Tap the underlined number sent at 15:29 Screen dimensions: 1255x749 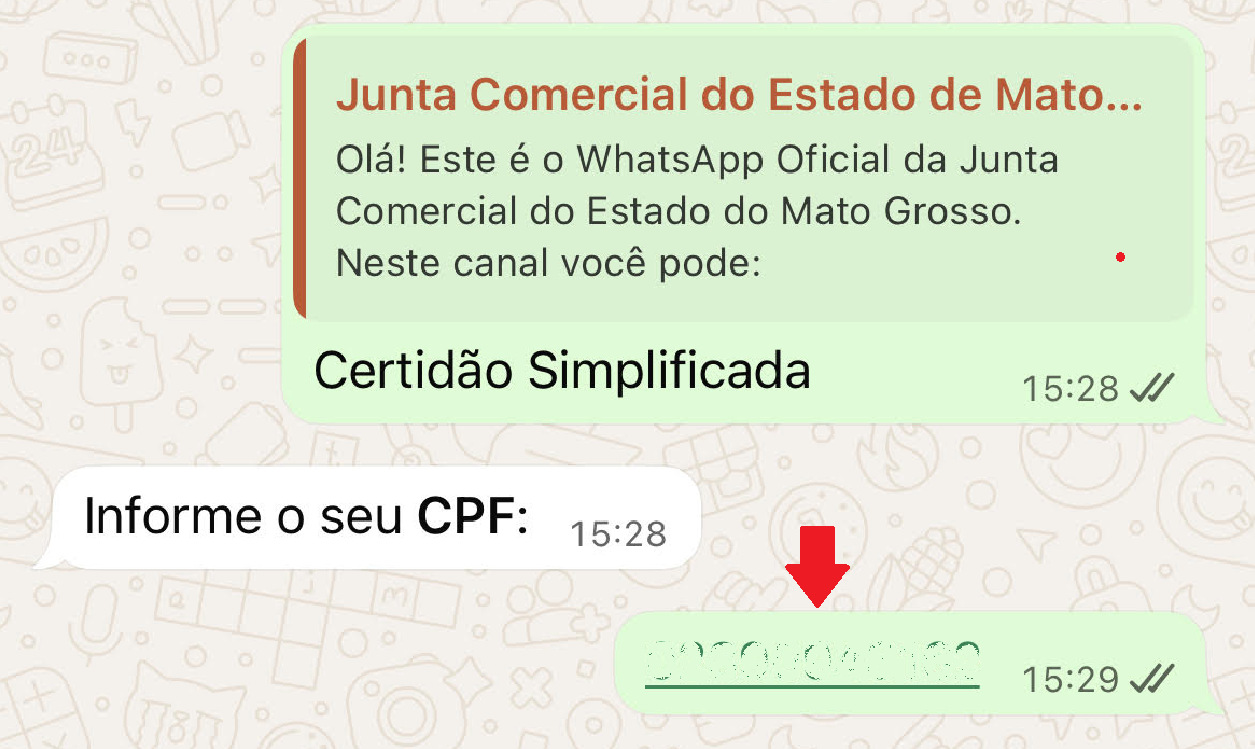pyautogui.click(x=812, y=662)
